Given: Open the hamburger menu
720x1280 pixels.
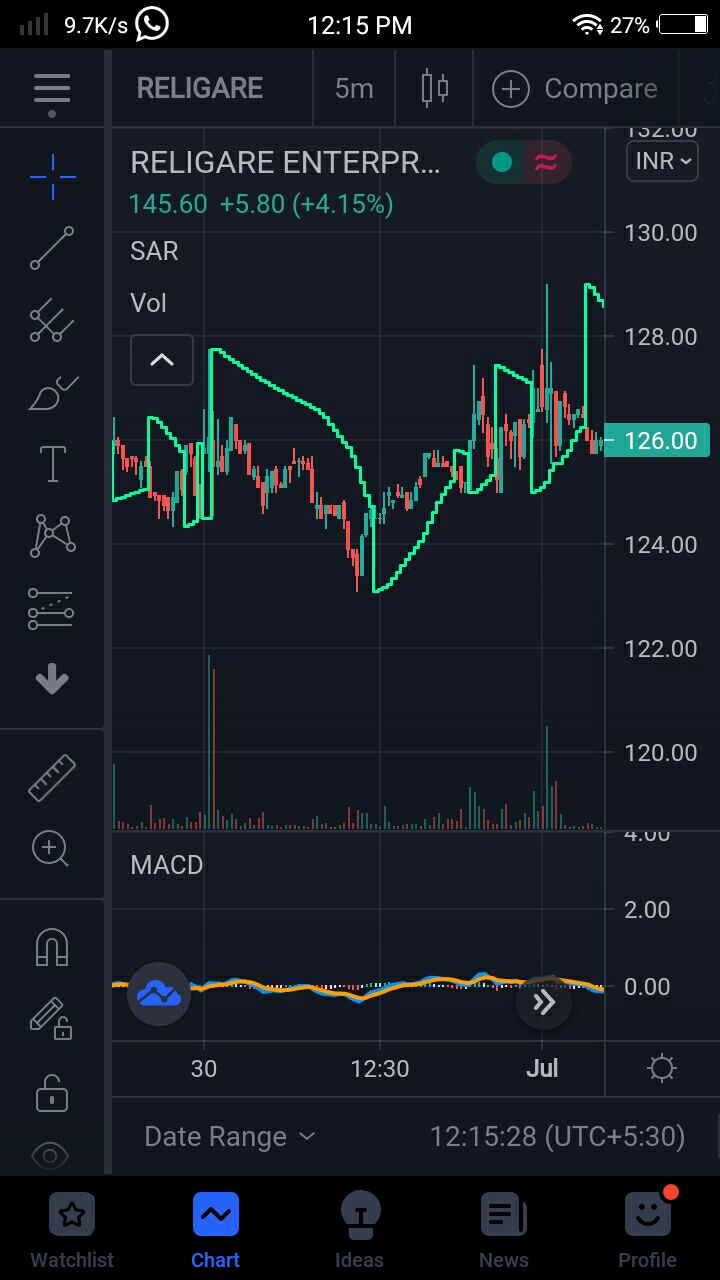Looking at the screenshot, I should [x=52, y=90].
